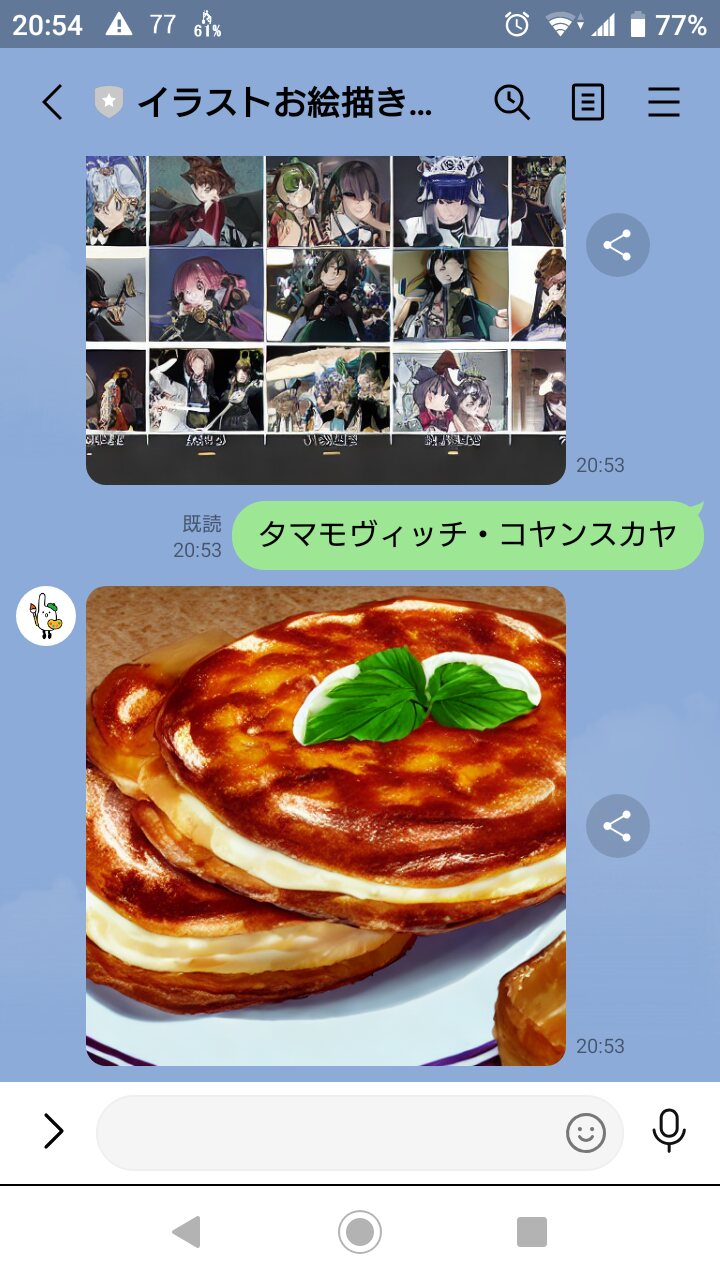Record a voice message with microphone
Image resolution: width=720 pixels, height=1280 pixels.
668,1131
